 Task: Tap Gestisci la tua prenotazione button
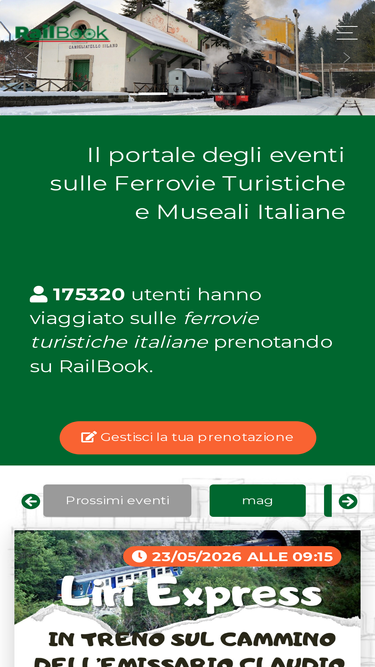point(188,437)
